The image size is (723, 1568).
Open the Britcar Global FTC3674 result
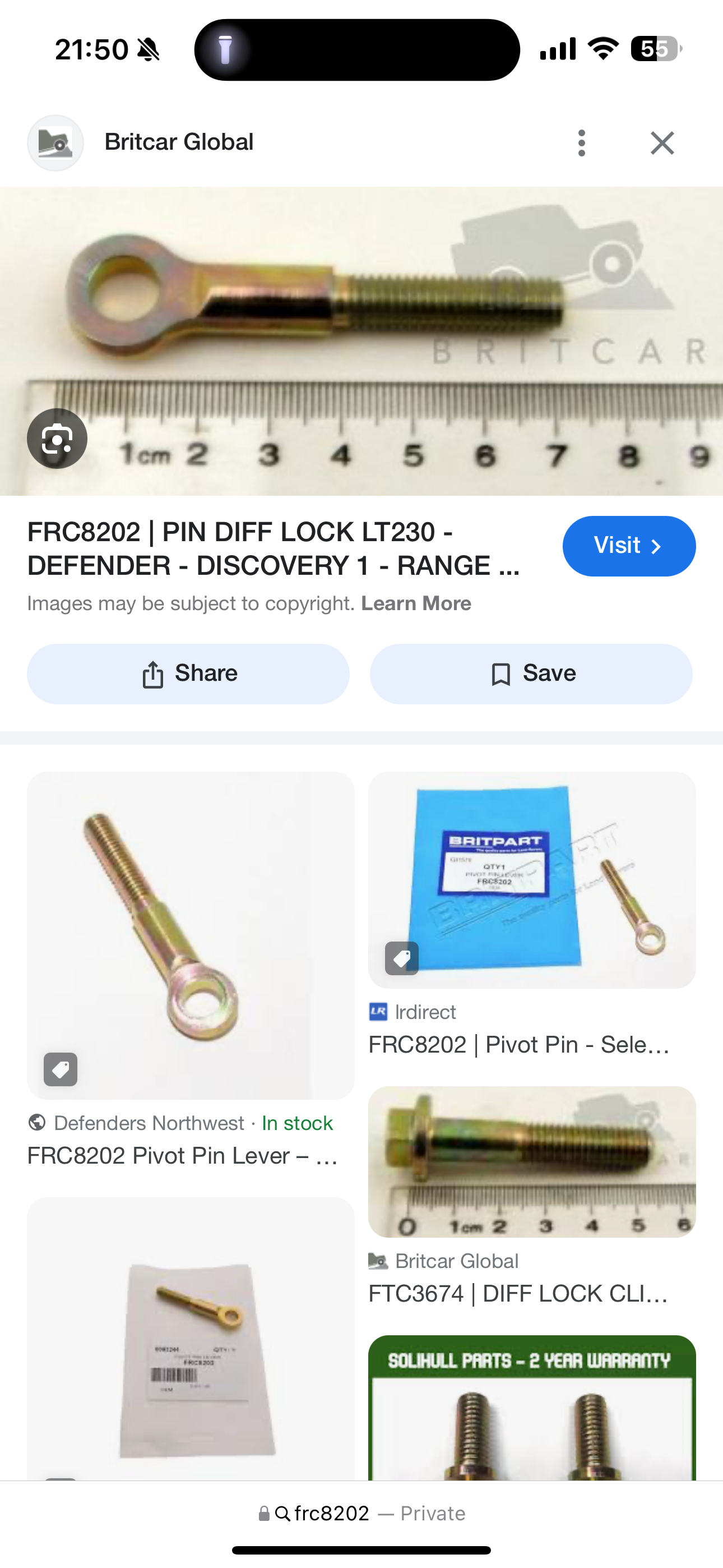[531, 1162]
